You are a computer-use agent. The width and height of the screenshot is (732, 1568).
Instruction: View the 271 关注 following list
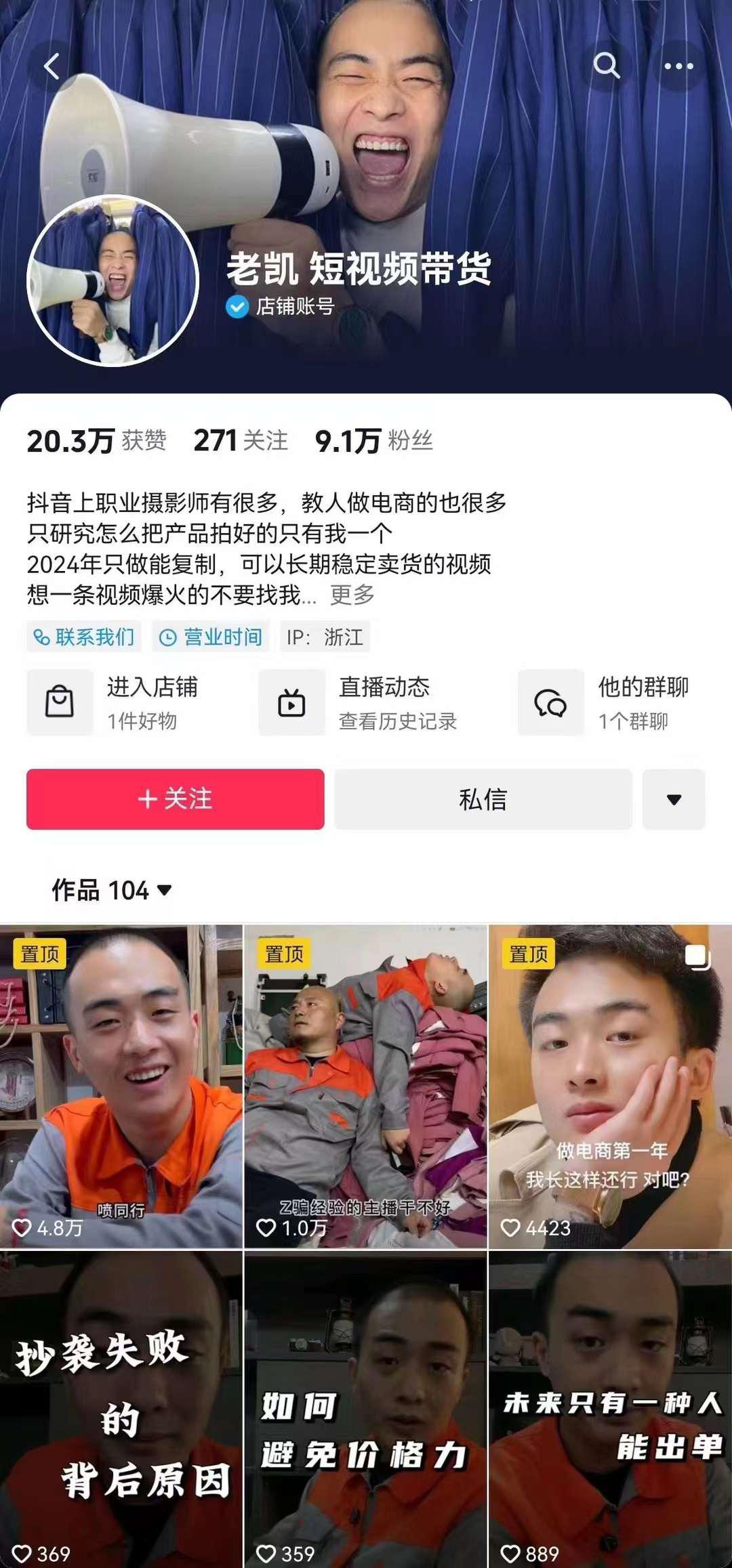click(x=241, y=441)
